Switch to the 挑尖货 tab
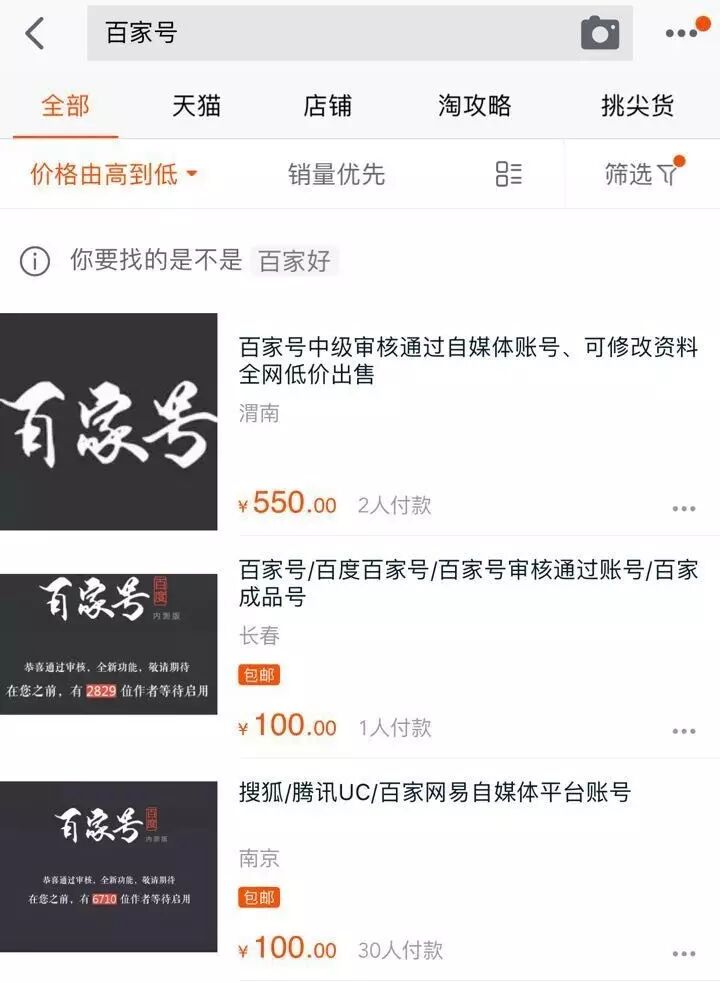720x983 pixels. pyautogui.click(x=637, y=106)
